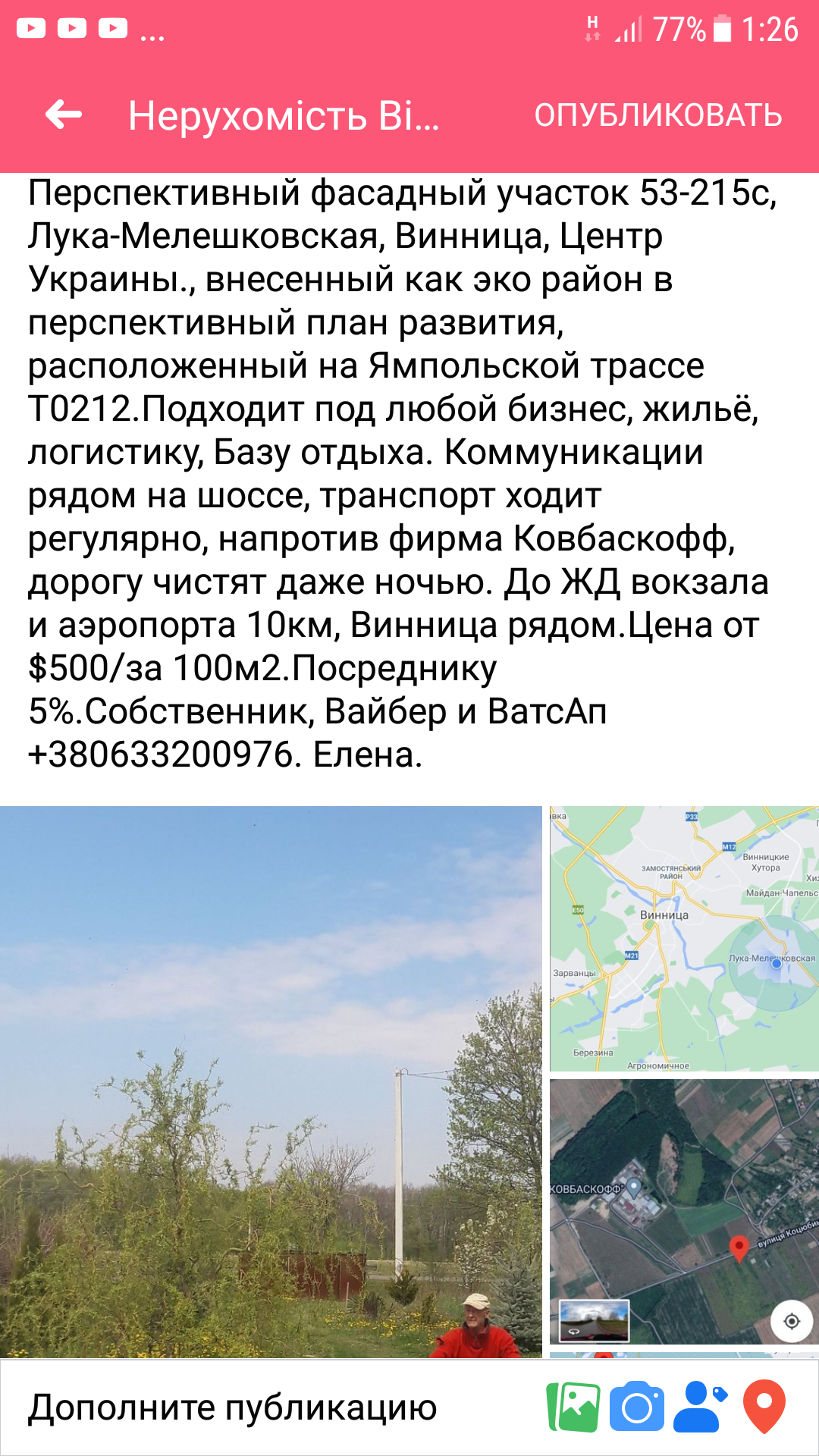The image size is (819, 1456).
Task: Open the attached landscape photo
Action: click(x=271, y=1081)
